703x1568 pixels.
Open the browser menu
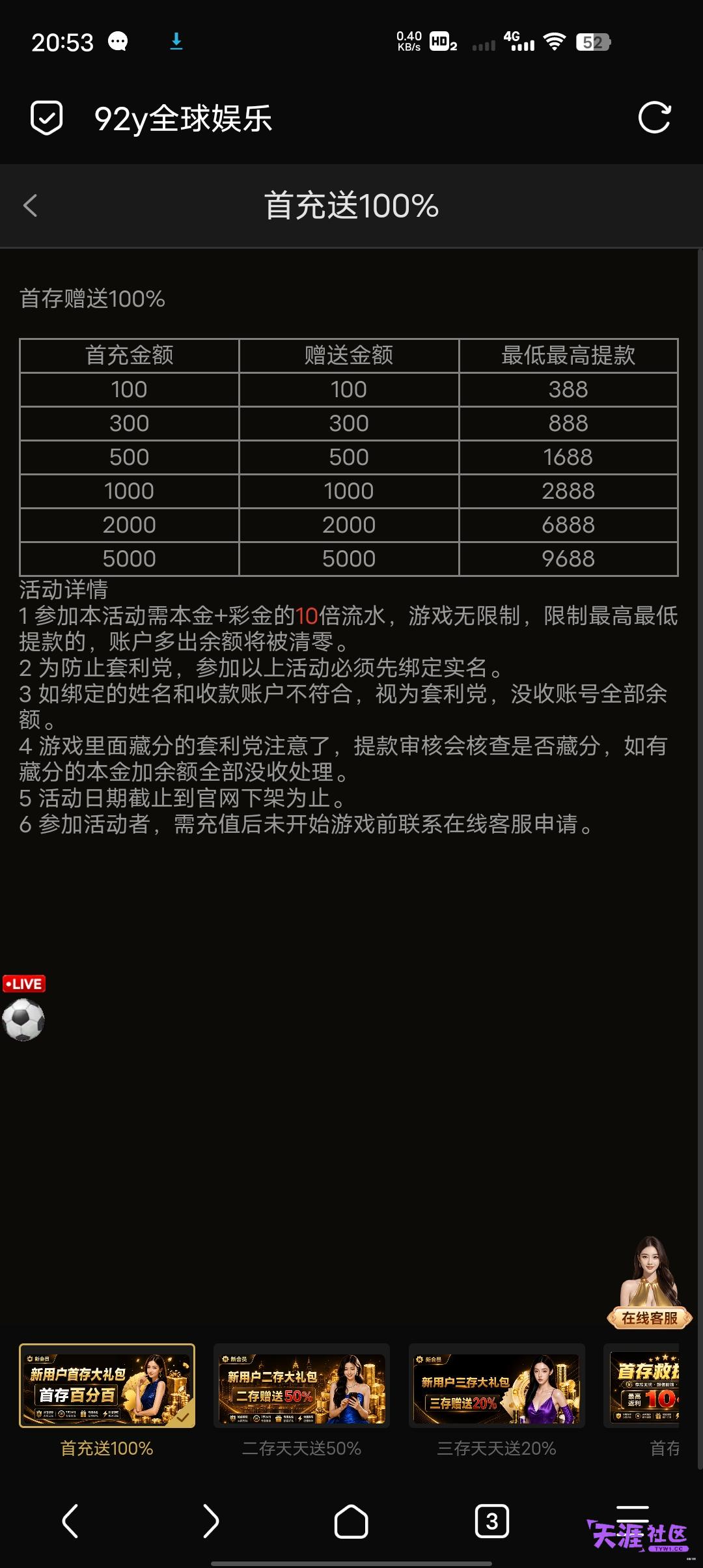(632, 1520)
